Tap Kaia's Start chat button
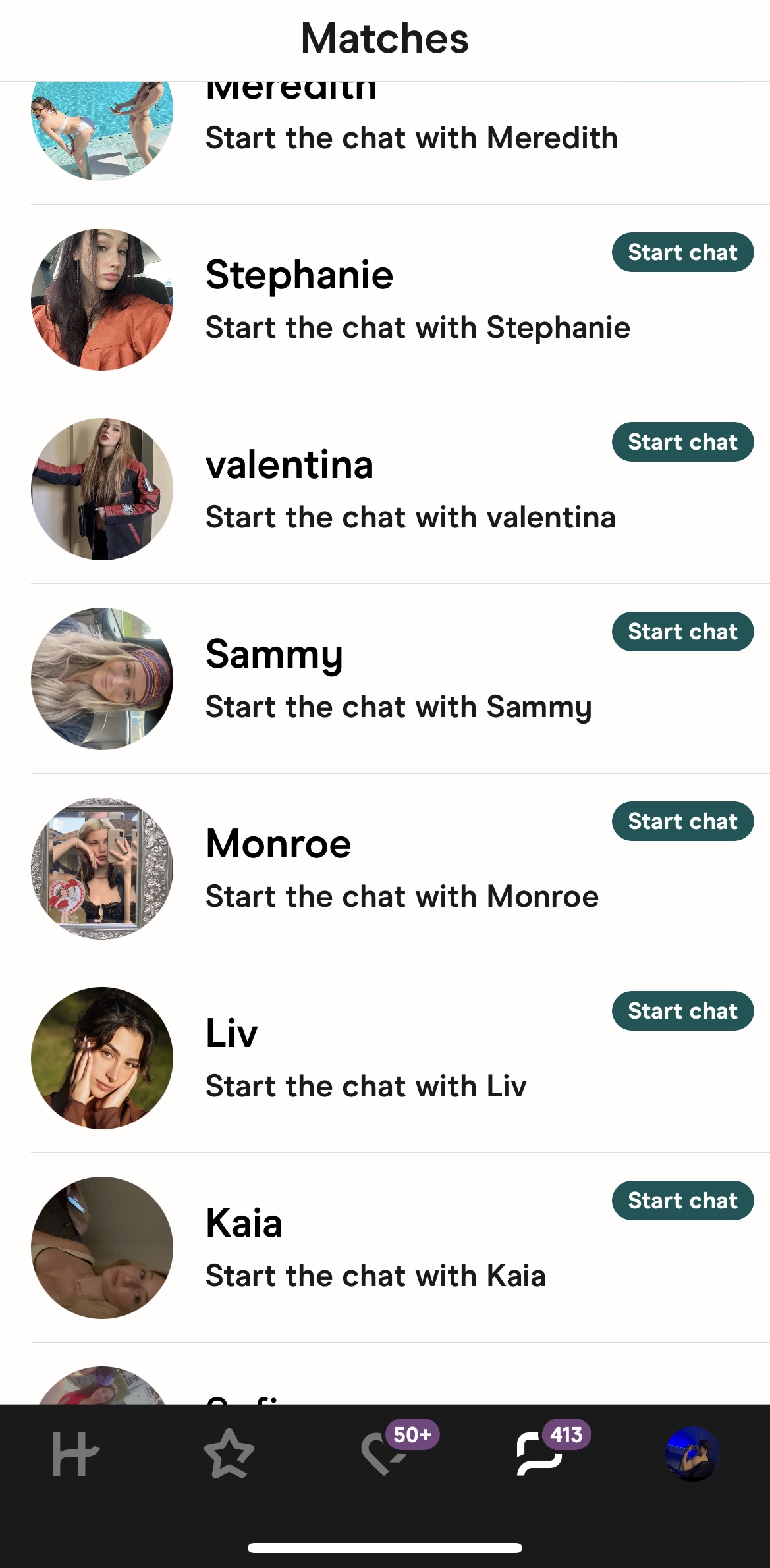Screen dimensions: 770x1568 [x=682, y=1201]
